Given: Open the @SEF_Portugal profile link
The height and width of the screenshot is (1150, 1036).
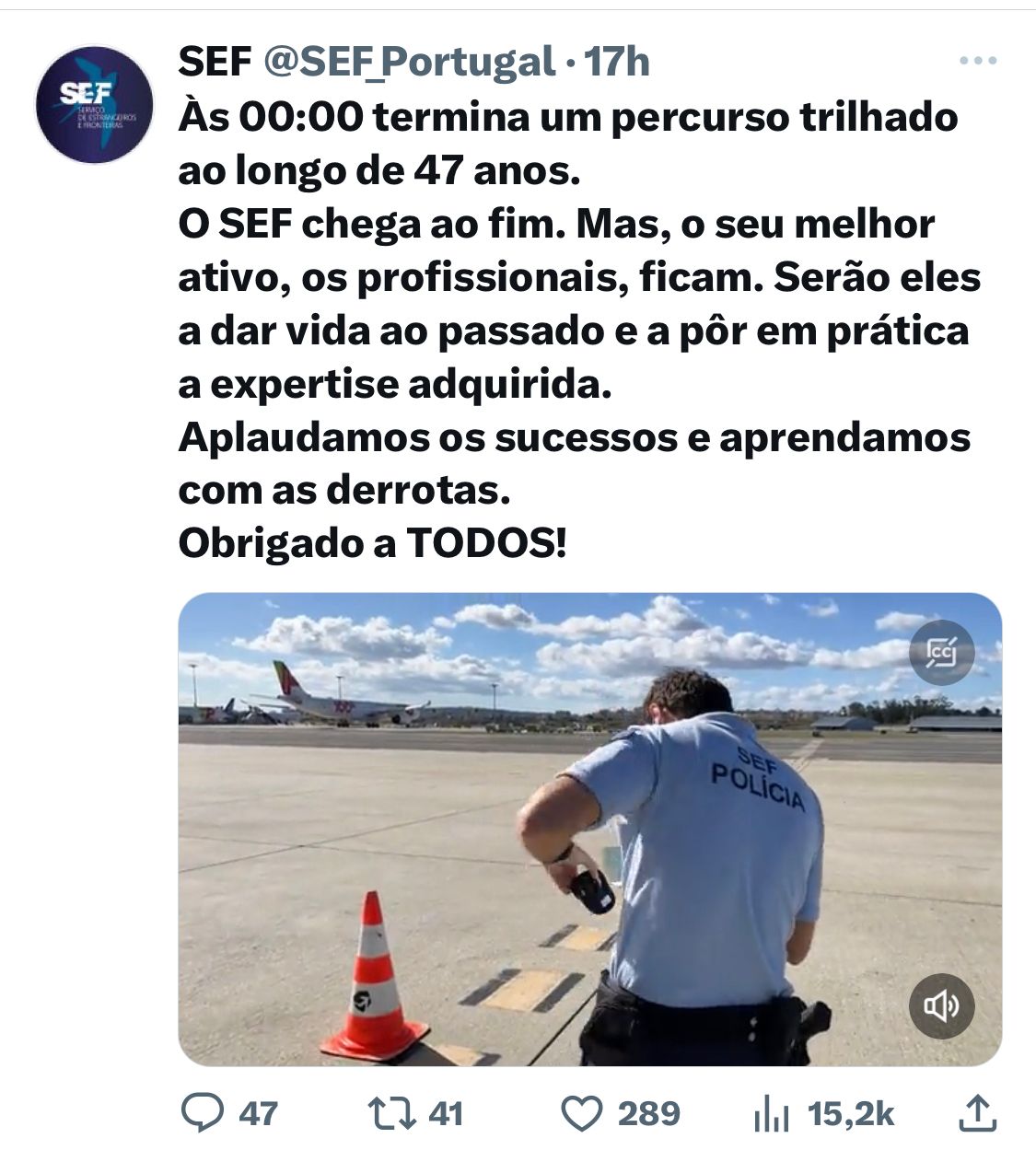Looking at the screenshot, I should [x=410, y=62].
